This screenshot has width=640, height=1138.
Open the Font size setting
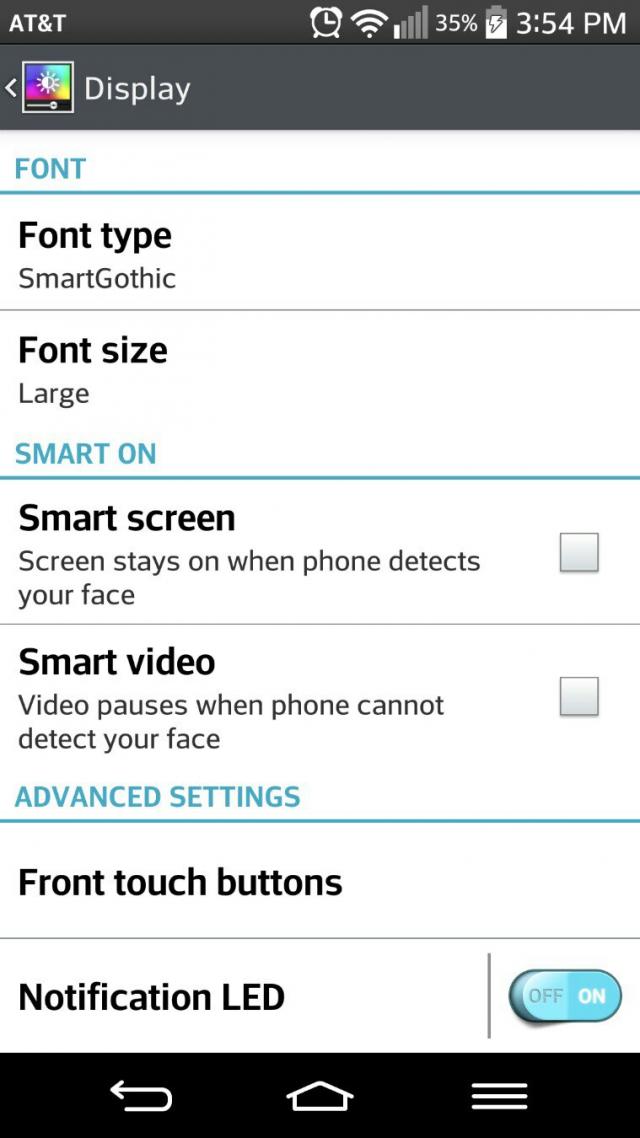[320, 368]
